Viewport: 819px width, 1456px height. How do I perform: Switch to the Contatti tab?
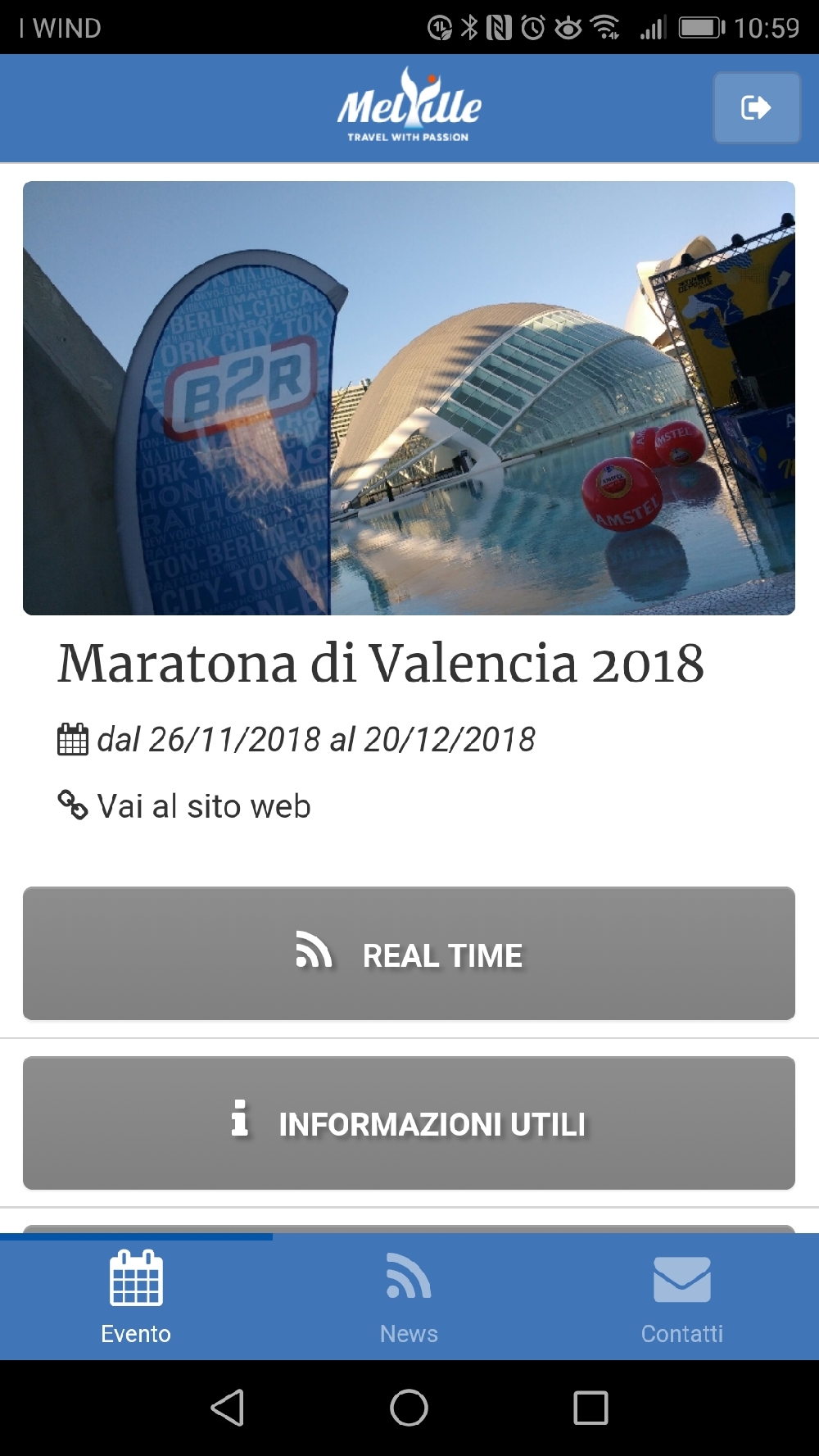[682, 1298]
